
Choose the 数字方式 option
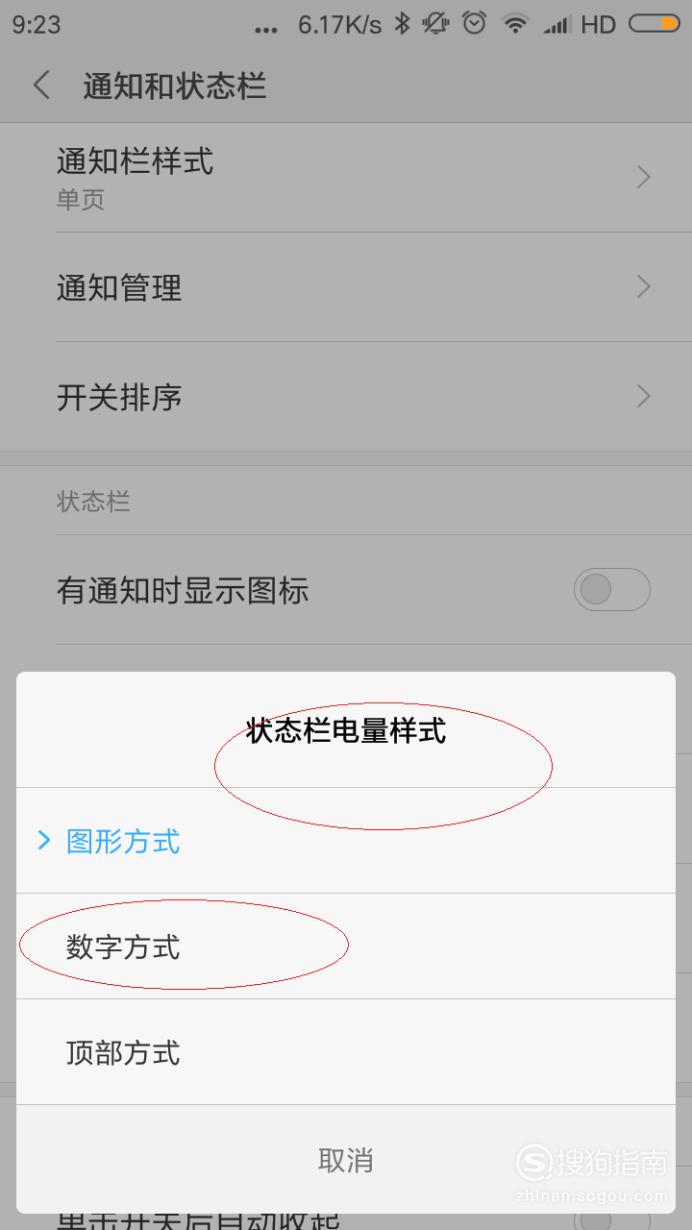346,946
